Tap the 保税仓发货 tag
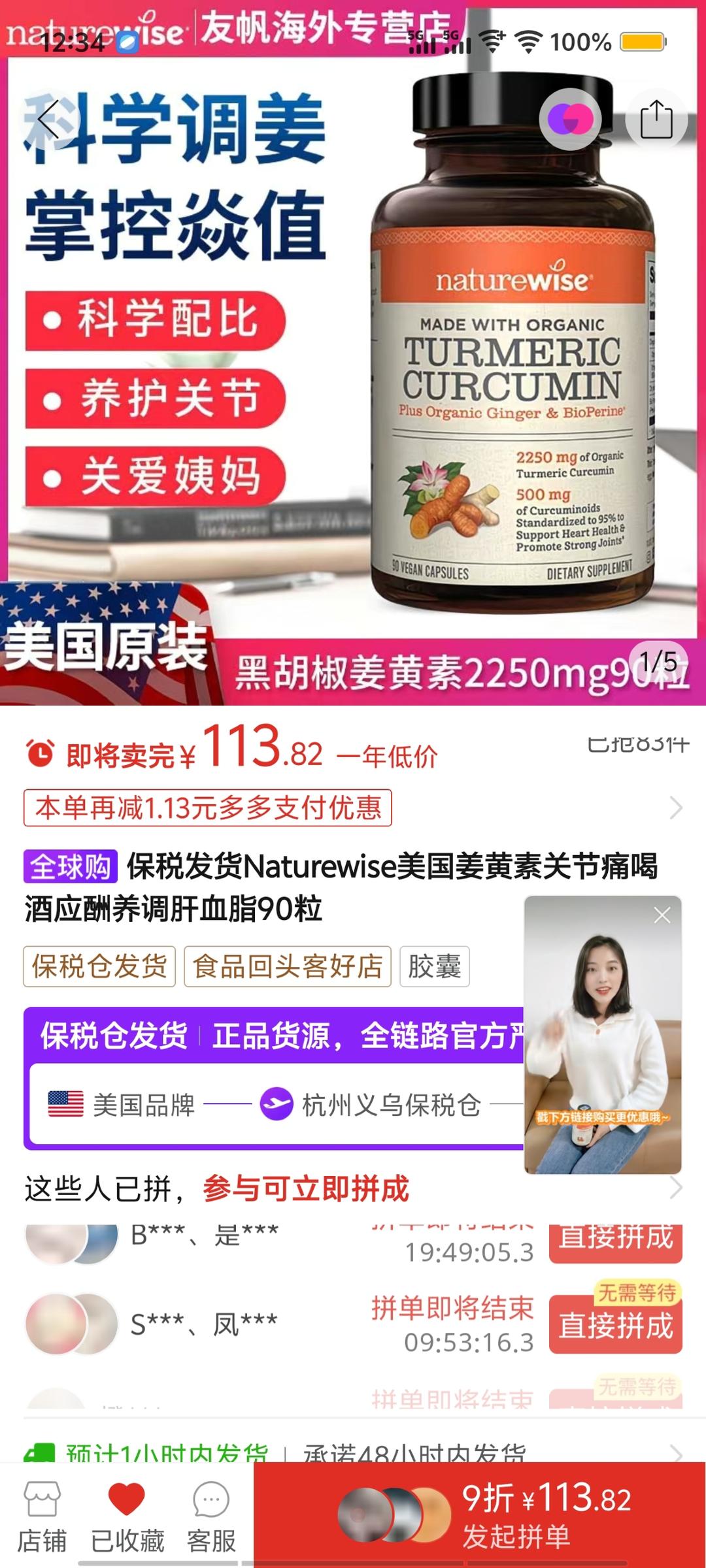This screenshot has width=706, height=1568. [x=99, y=966]
